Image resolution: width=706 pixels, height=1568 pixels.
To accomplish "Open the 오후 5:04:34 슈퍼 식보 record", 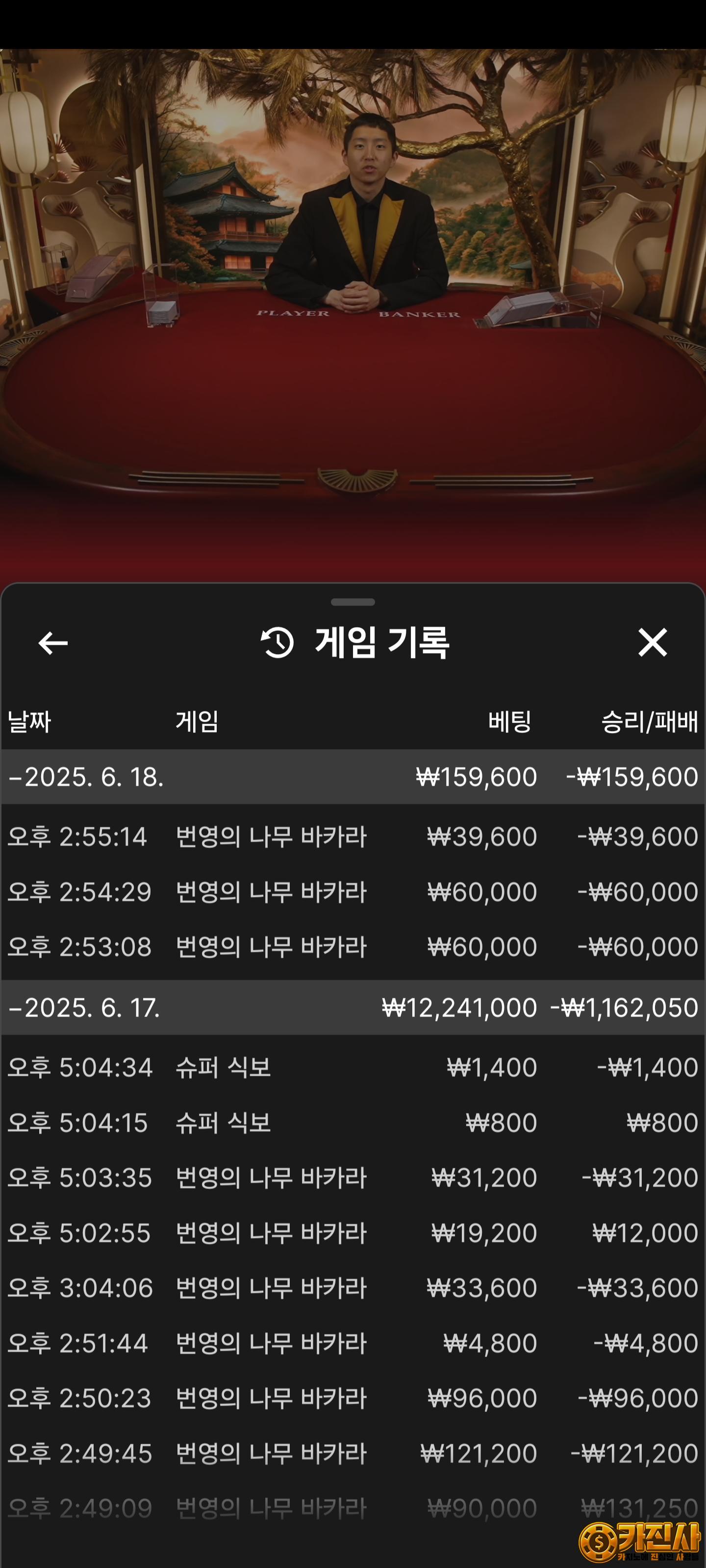I will pyautogui.click(x=353, y=1067).
